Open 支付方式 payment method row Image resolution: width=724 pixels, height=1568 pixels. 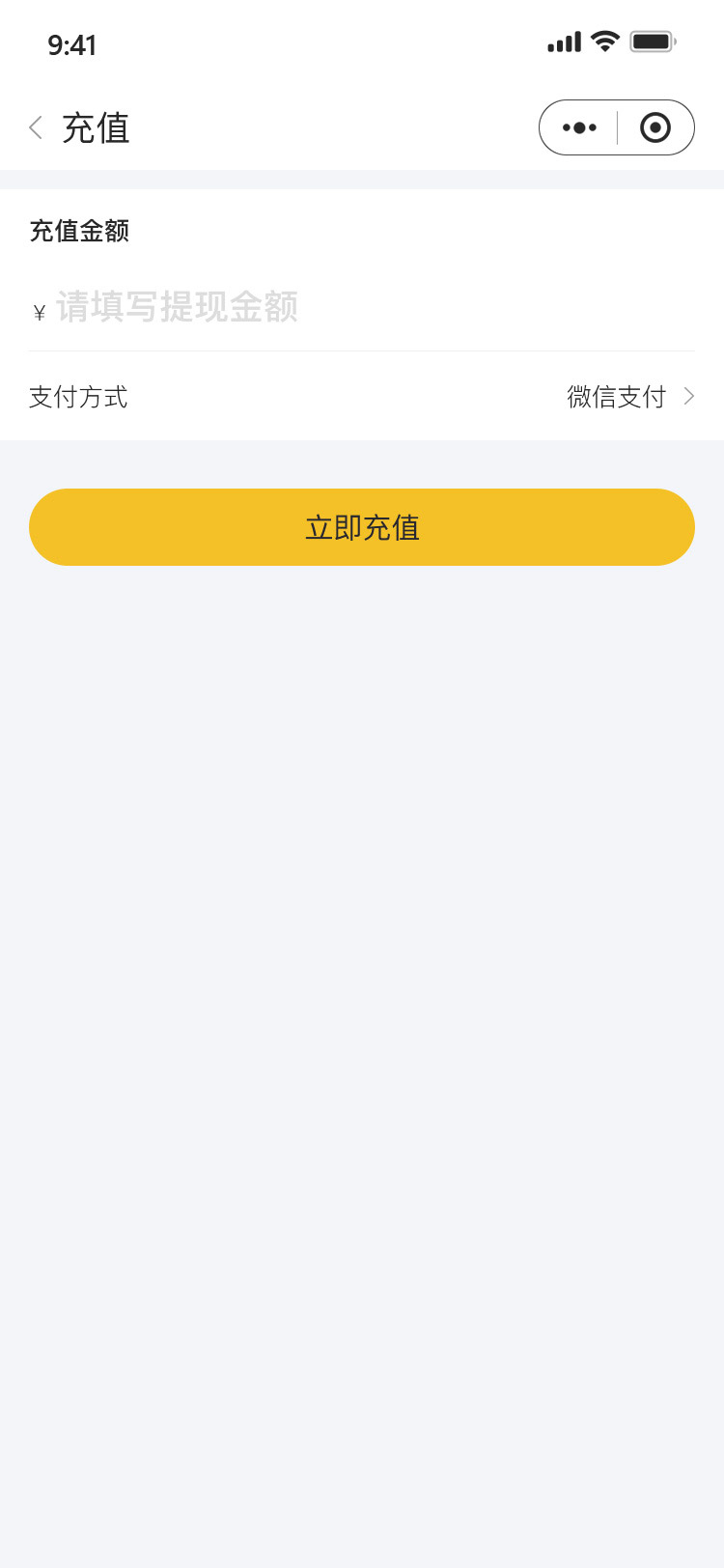[362, 397]
